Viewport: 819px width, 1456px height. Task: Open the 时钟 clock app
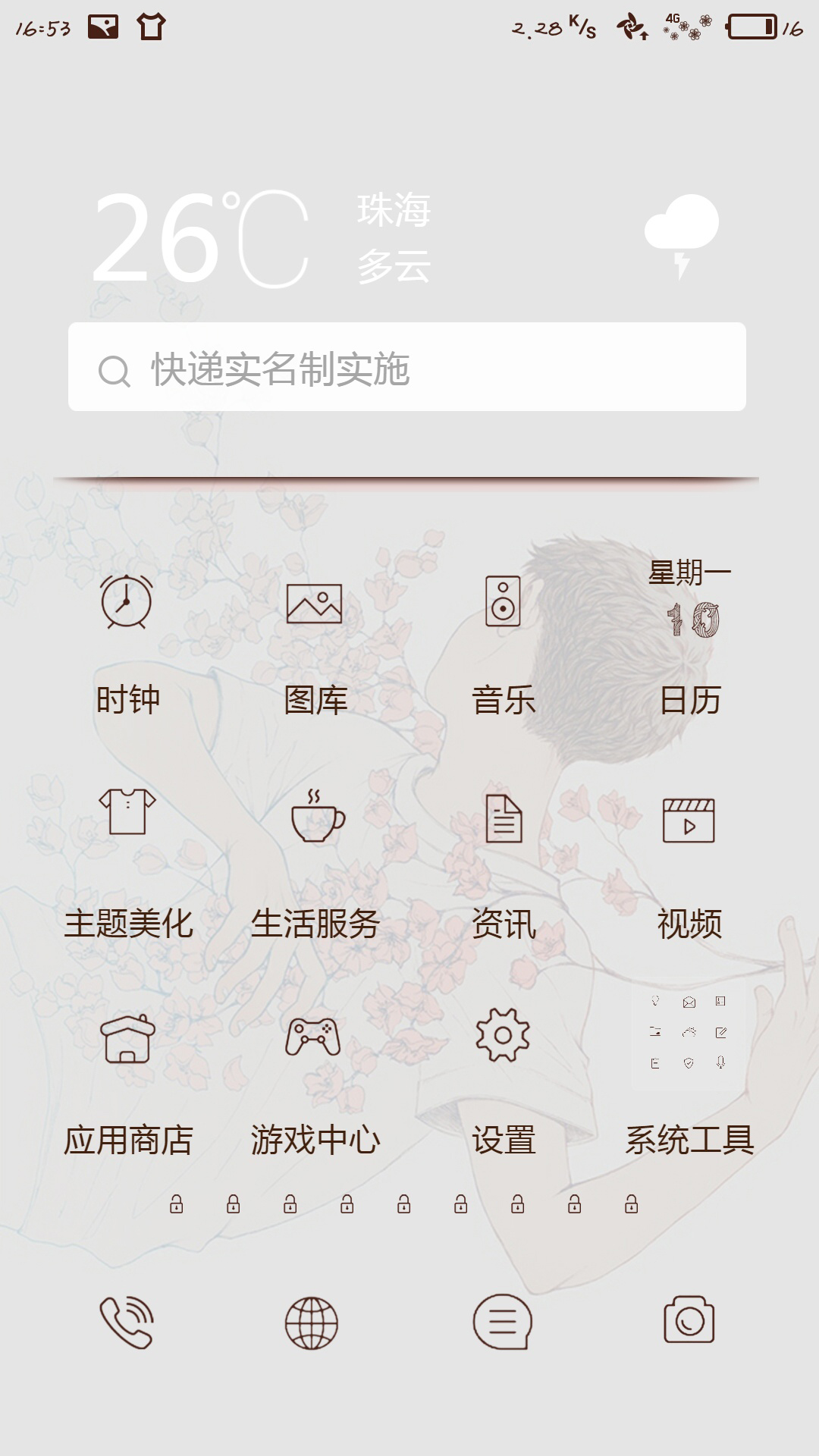coord(127,602)
